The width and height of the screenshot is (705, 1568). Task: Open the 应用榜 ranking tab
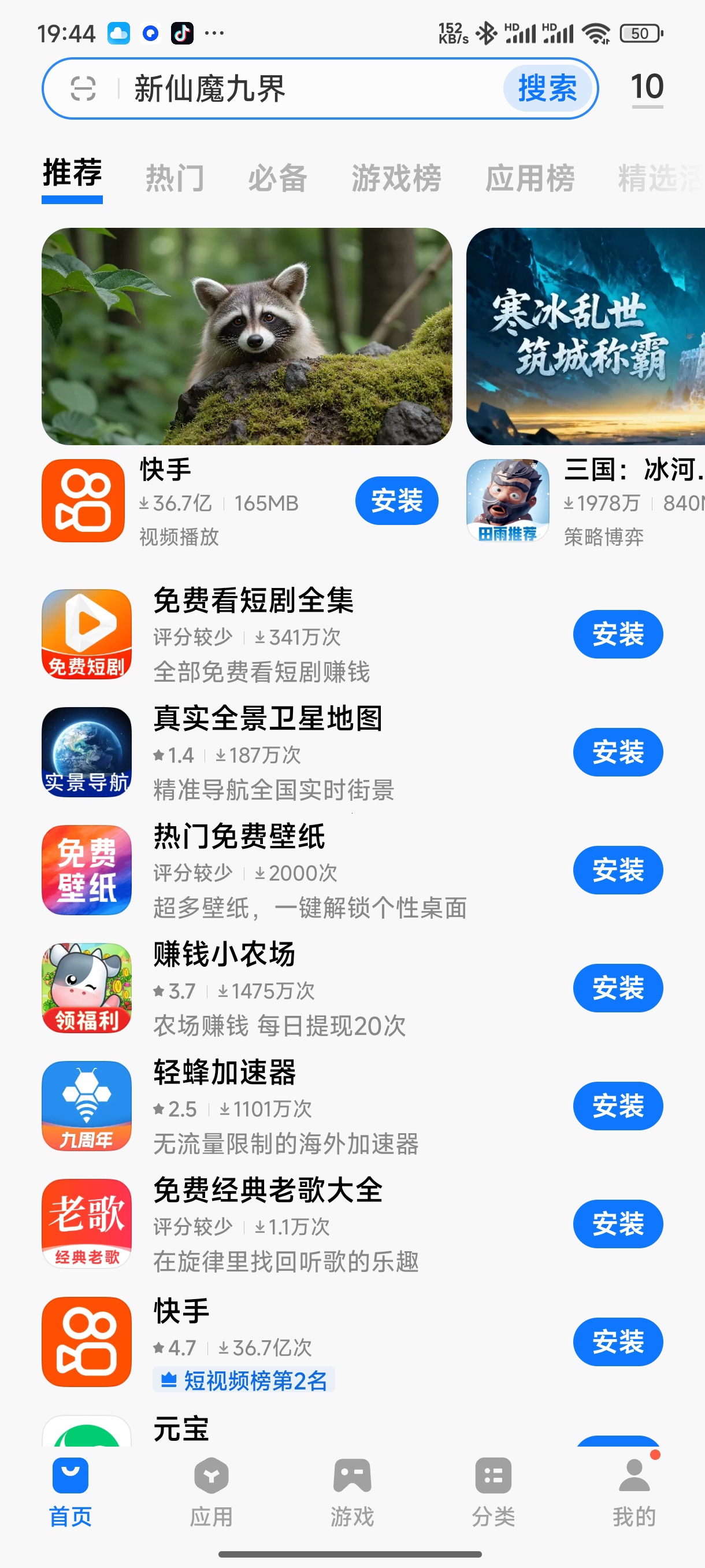tap(530, 177)
